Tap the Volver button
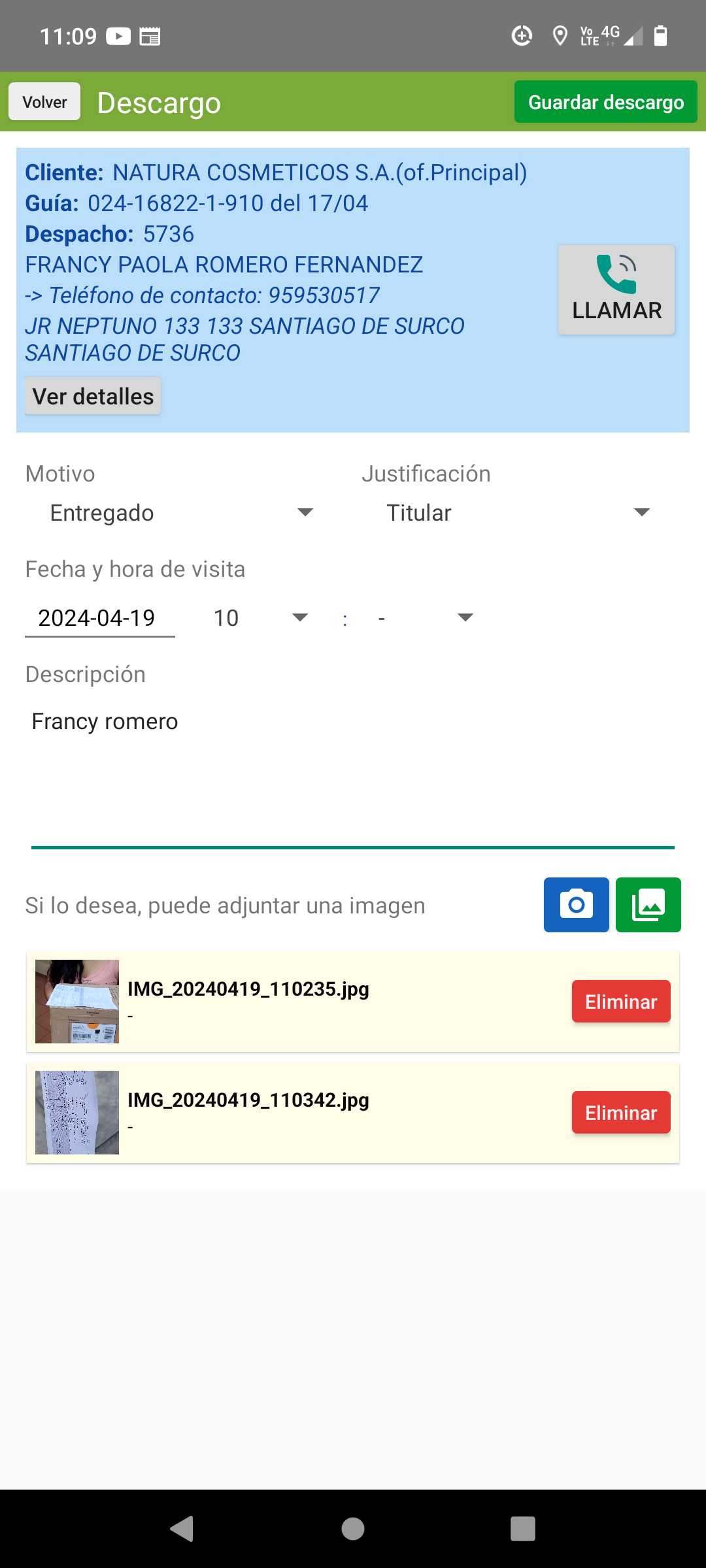Image resolution: width=706 pixels, height=1568 pixels. click(x=44, y=102)
